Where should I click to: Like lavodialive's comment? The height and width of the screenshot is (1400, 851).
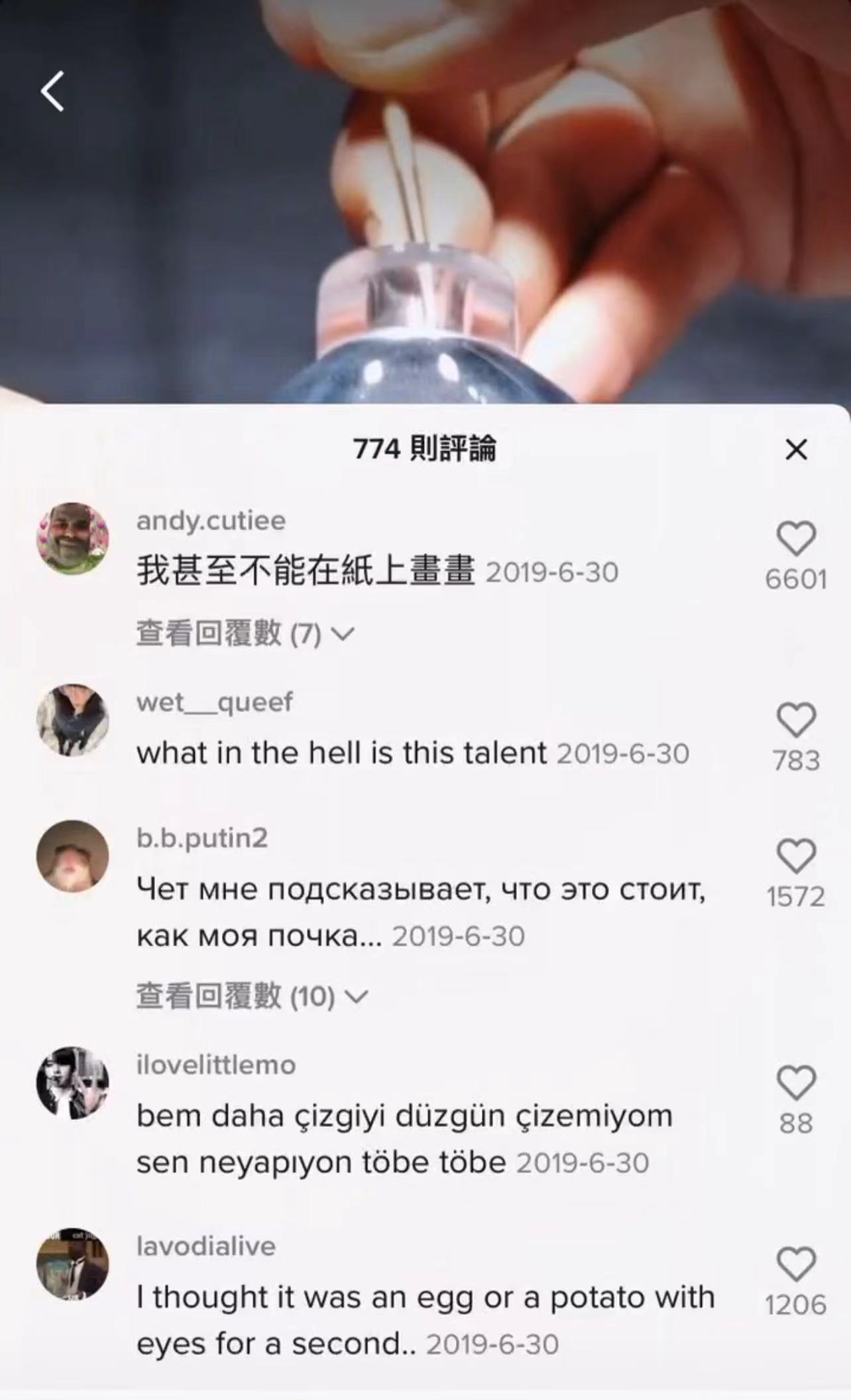(x=796, y=1264)
